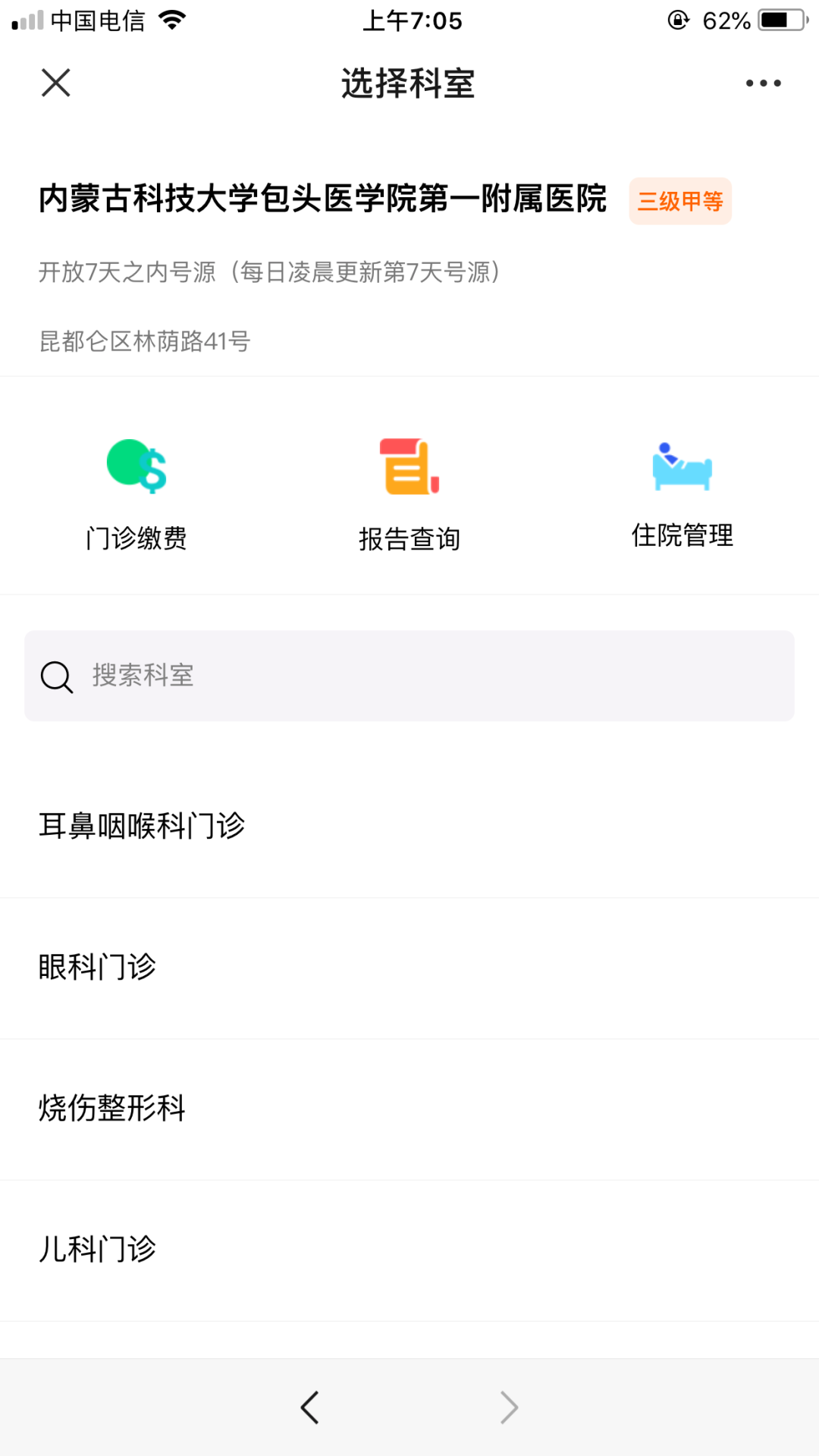
Task: Go back with the bottom back arrow
Action: [x=309, y=1407]
